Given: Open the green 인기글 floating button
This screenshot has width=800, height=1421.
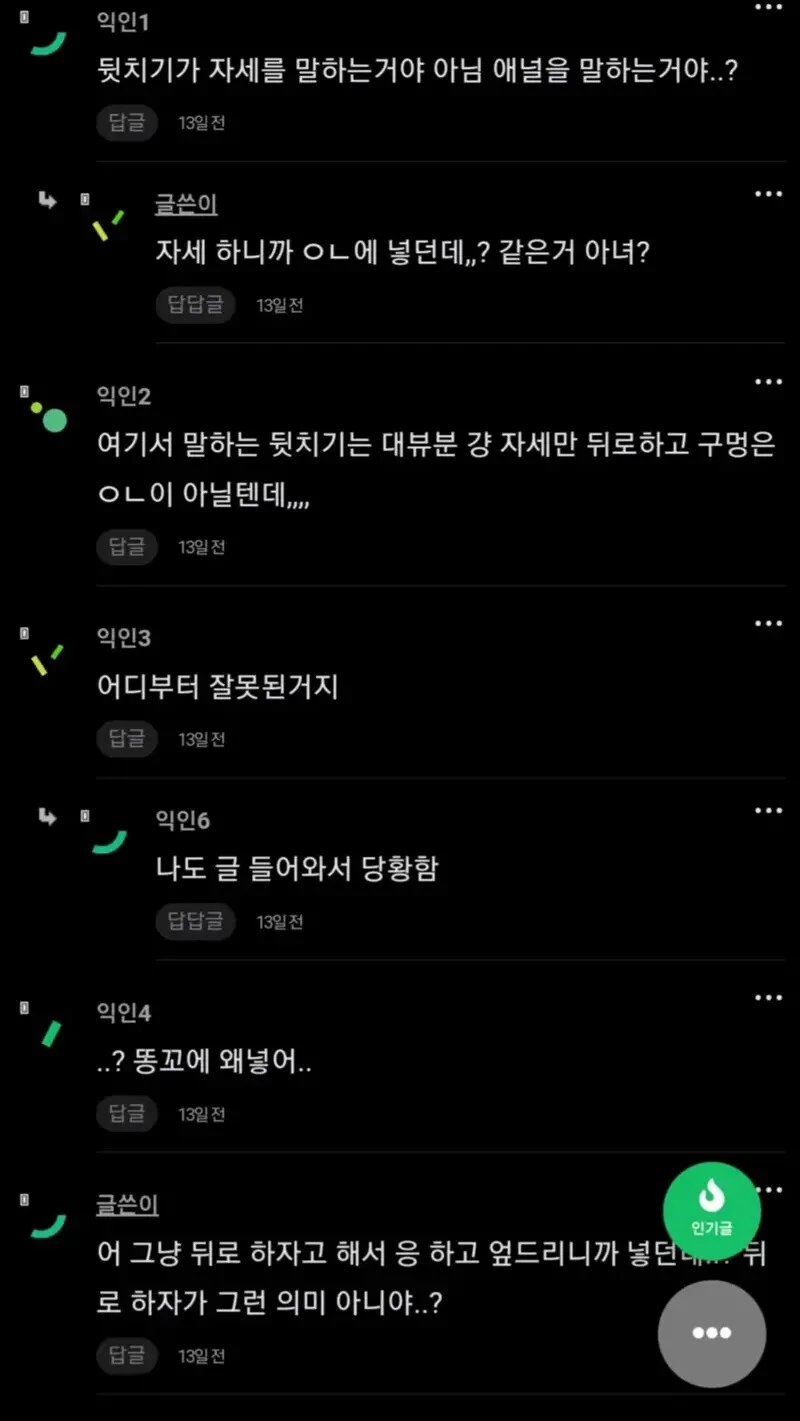Looking at the screenshot, I should tap(712, 1211).
